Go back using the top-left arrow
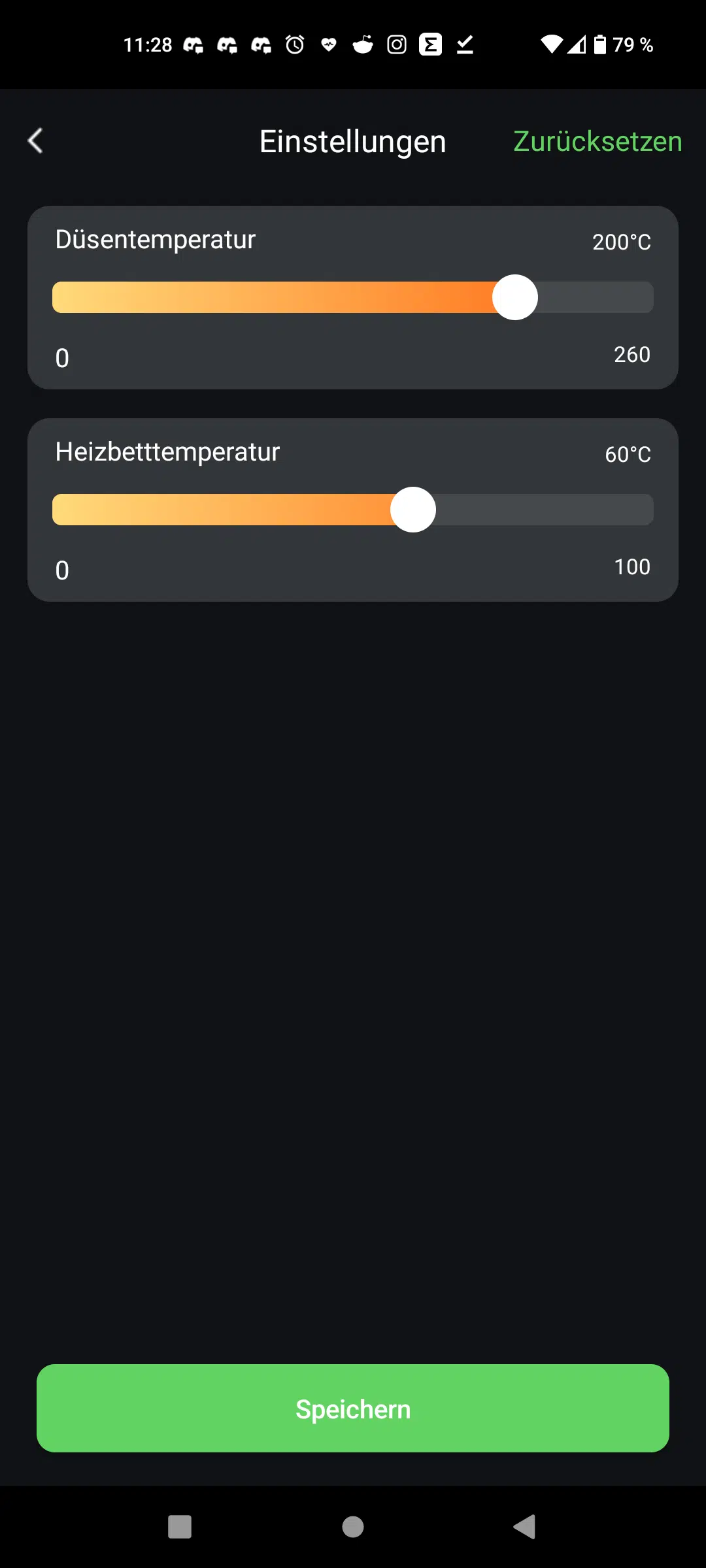This screenshot has width=706, height=1568. 35,140
